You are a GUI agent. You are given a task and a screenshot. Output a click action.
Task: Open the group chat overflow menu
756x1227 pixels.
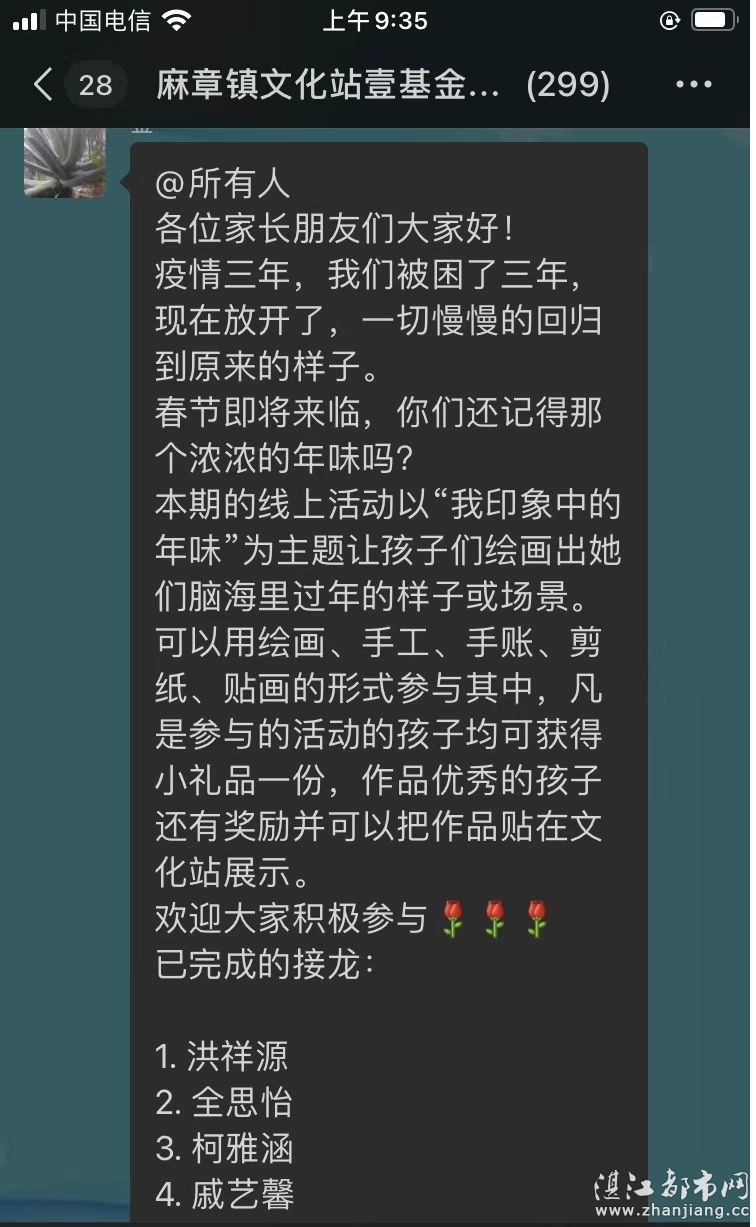point(694,85)
